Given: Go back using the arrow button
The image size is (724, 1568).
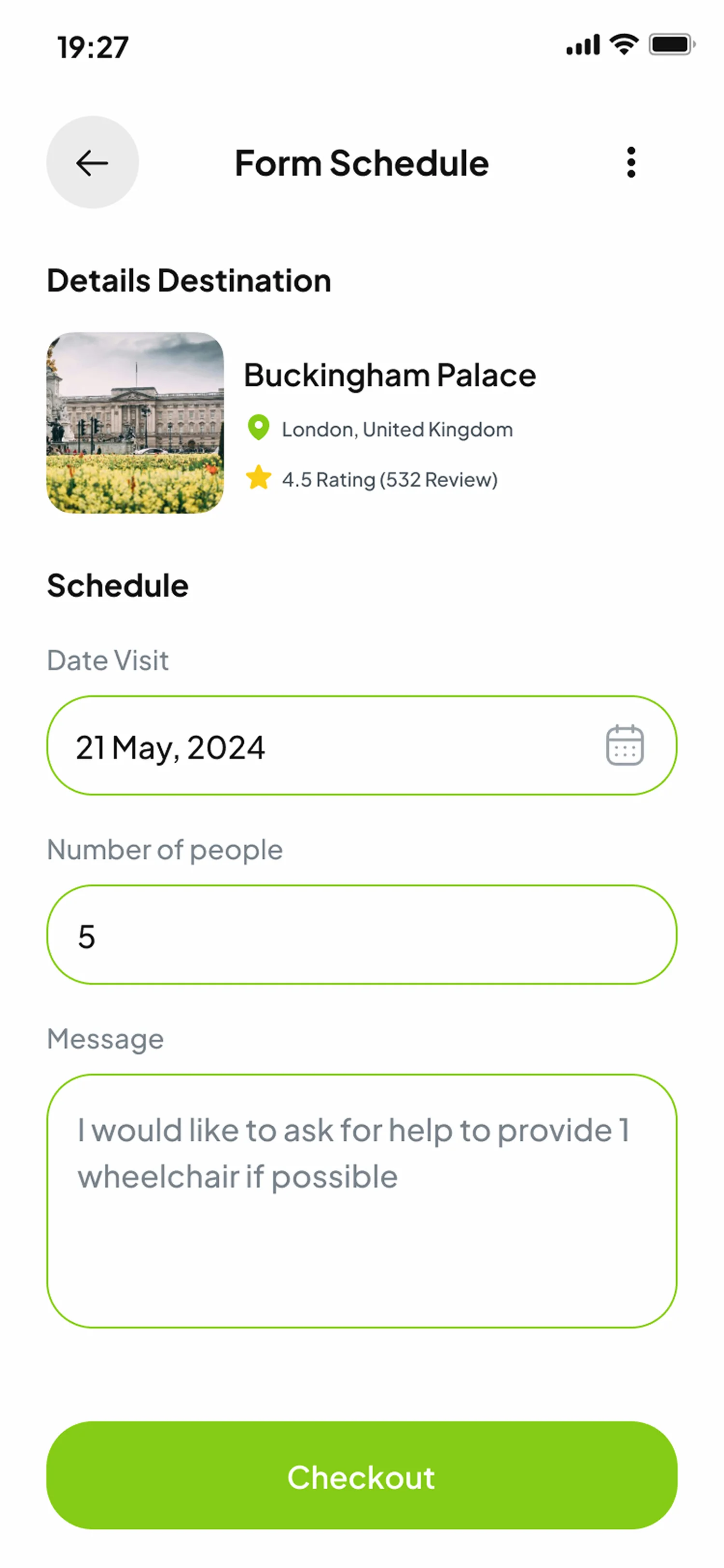Looking at the screenshot, I should pos(93,163).
